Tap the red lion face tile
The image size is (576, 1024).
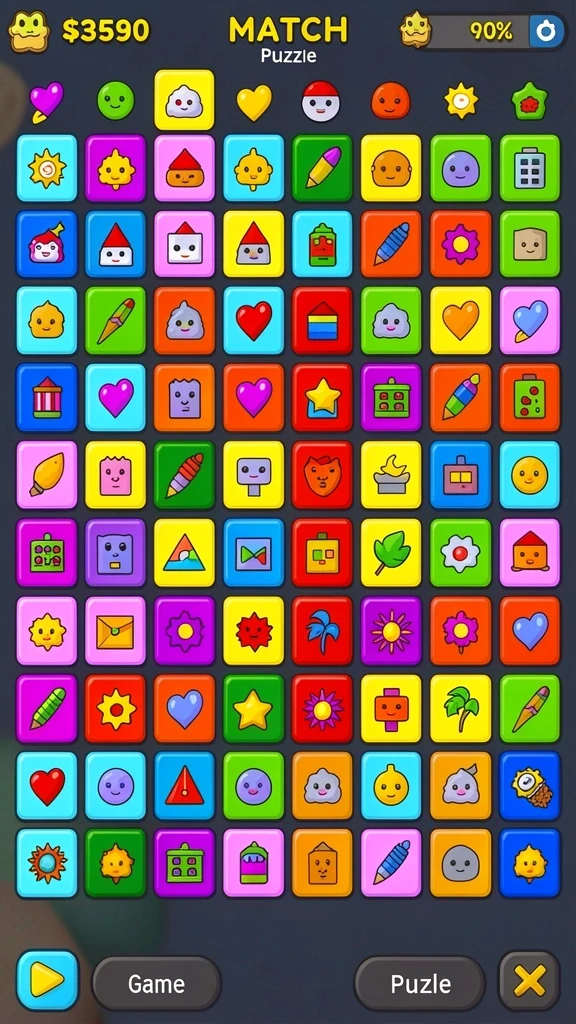point(322,475)
